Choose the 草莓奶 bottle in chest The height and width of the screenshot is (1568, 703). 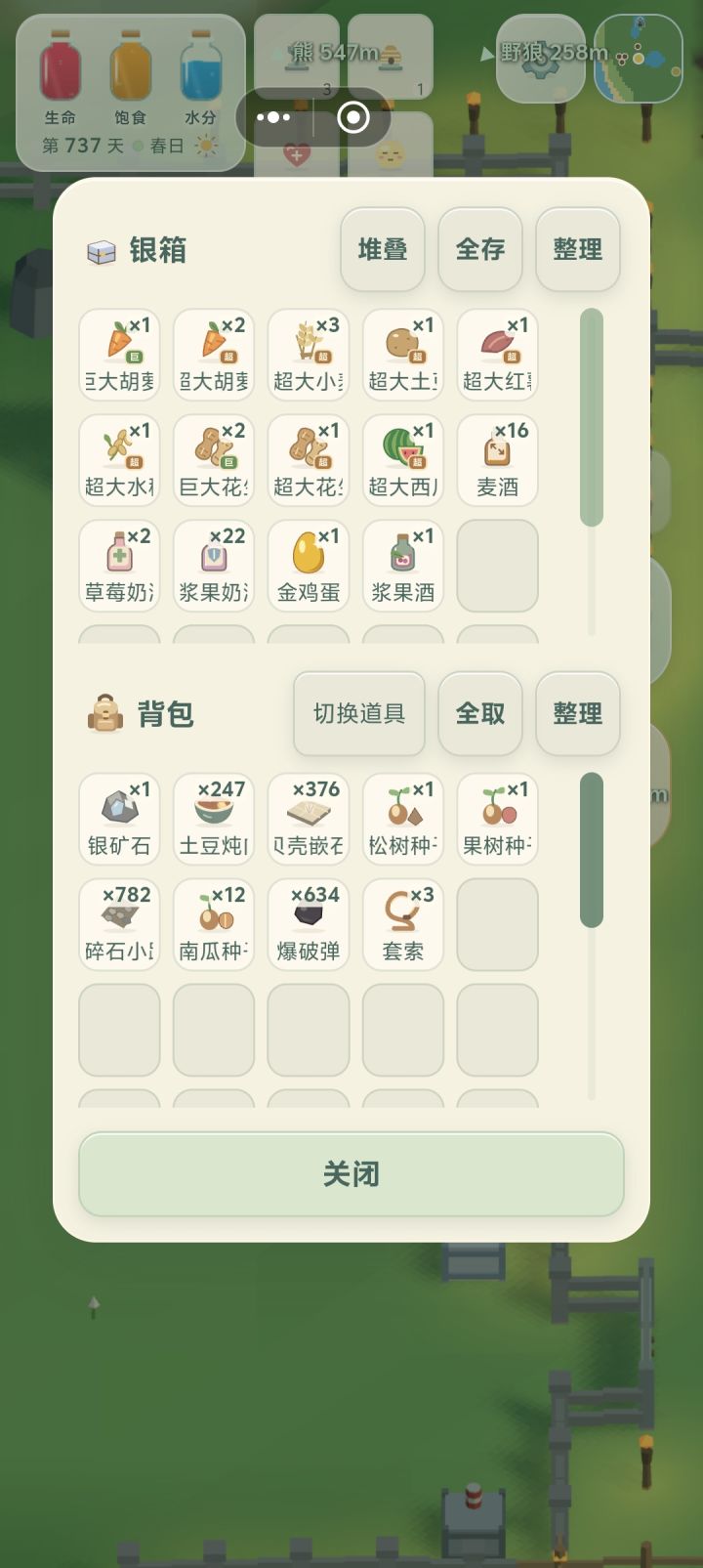coord(119,566)
